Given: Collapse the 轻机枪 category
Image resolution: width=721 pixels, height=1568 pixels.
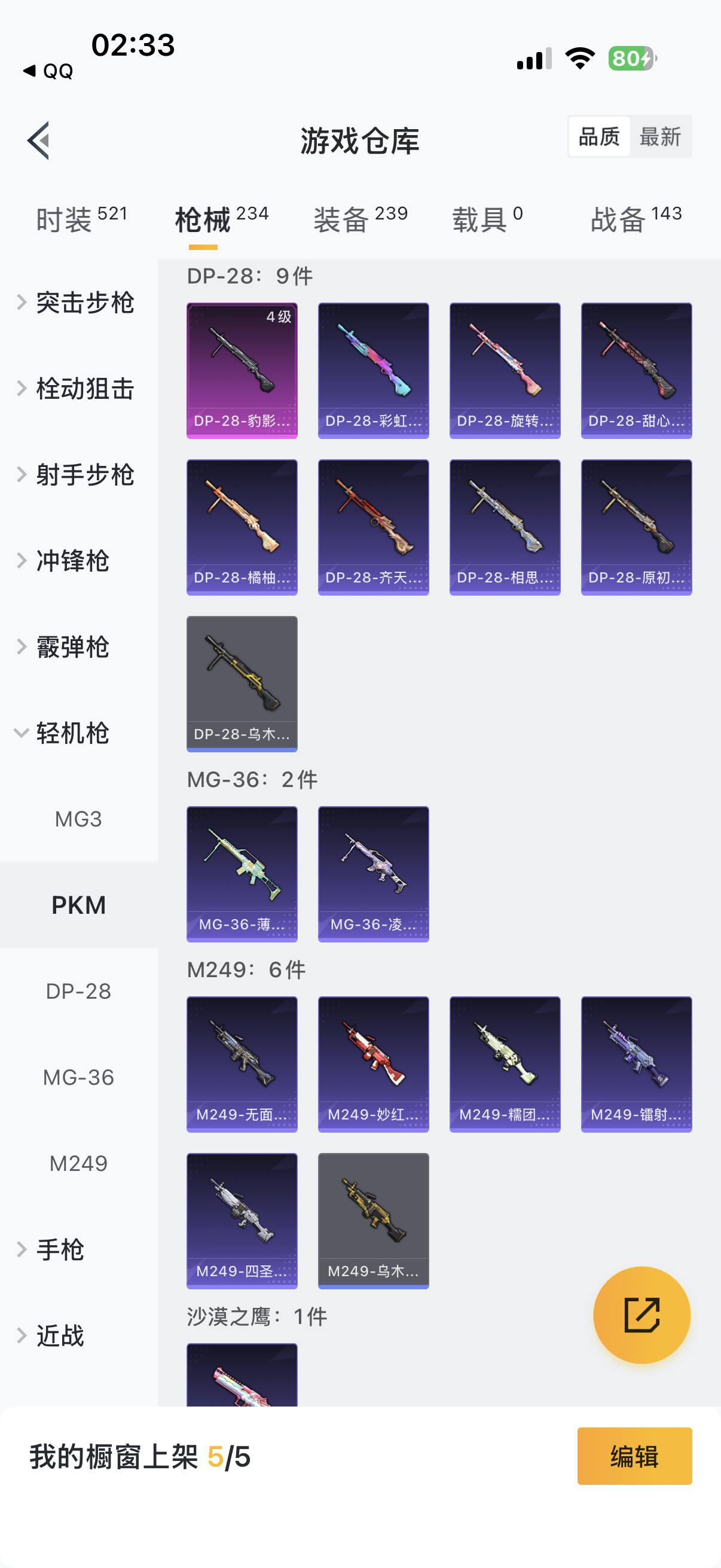Looking at the screenshot, I should click(73, 733).
